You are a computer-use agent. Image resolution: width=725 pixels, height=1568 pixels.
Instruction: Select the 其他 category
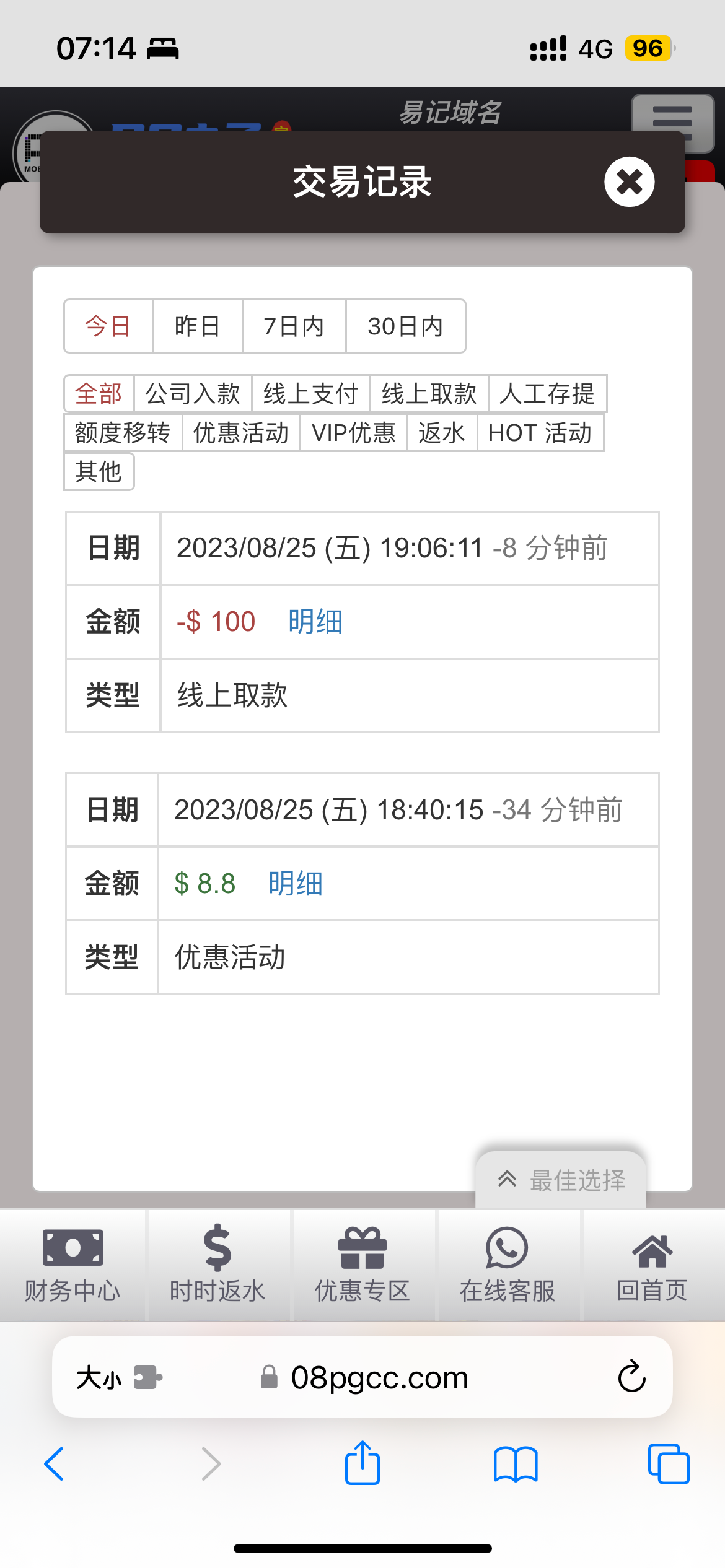tap(99, 472)
